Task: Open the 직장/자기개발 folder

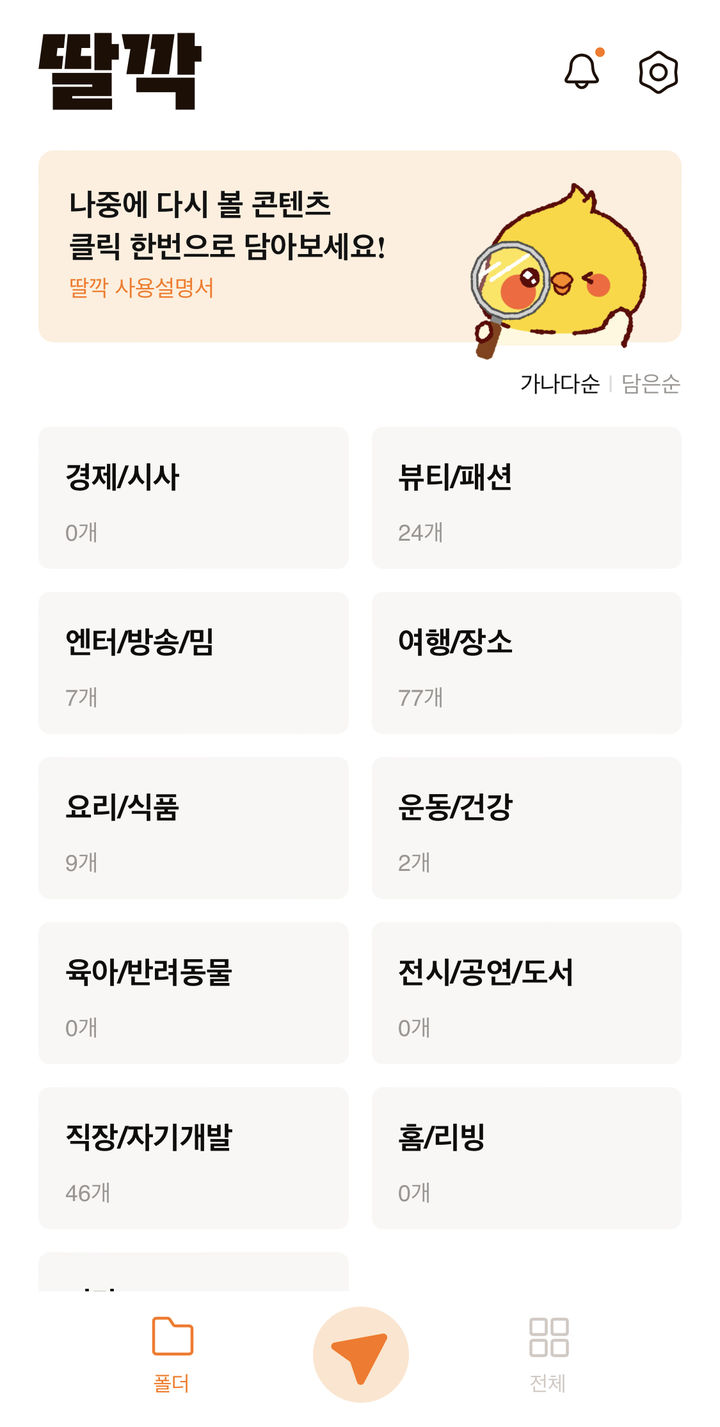Action: pyautogui.click(x=193, y=1157)
